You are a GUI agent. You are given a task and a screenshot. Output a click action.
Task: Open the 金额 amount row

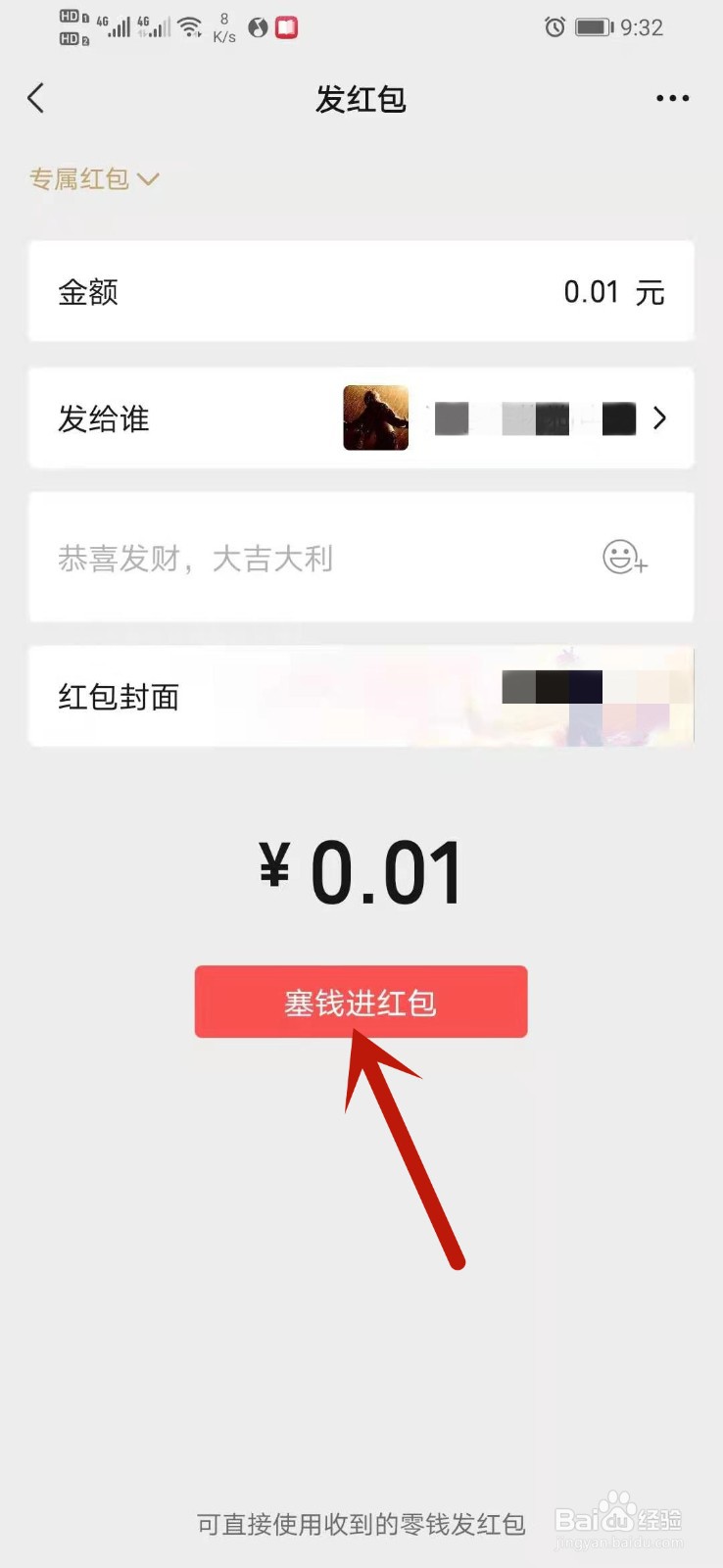[x=361, y=291]
